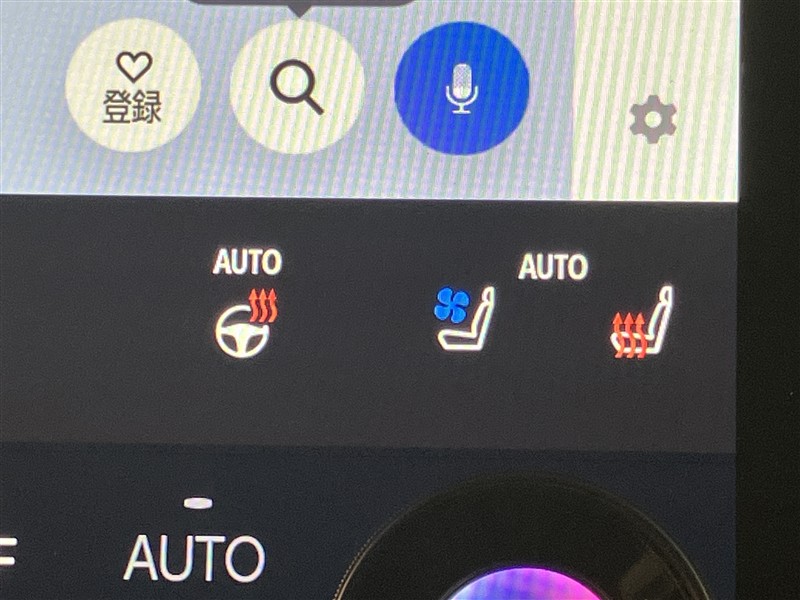Activate the blue microphone voice input
This screenshot has height=600, width=800.
[461, 88]
